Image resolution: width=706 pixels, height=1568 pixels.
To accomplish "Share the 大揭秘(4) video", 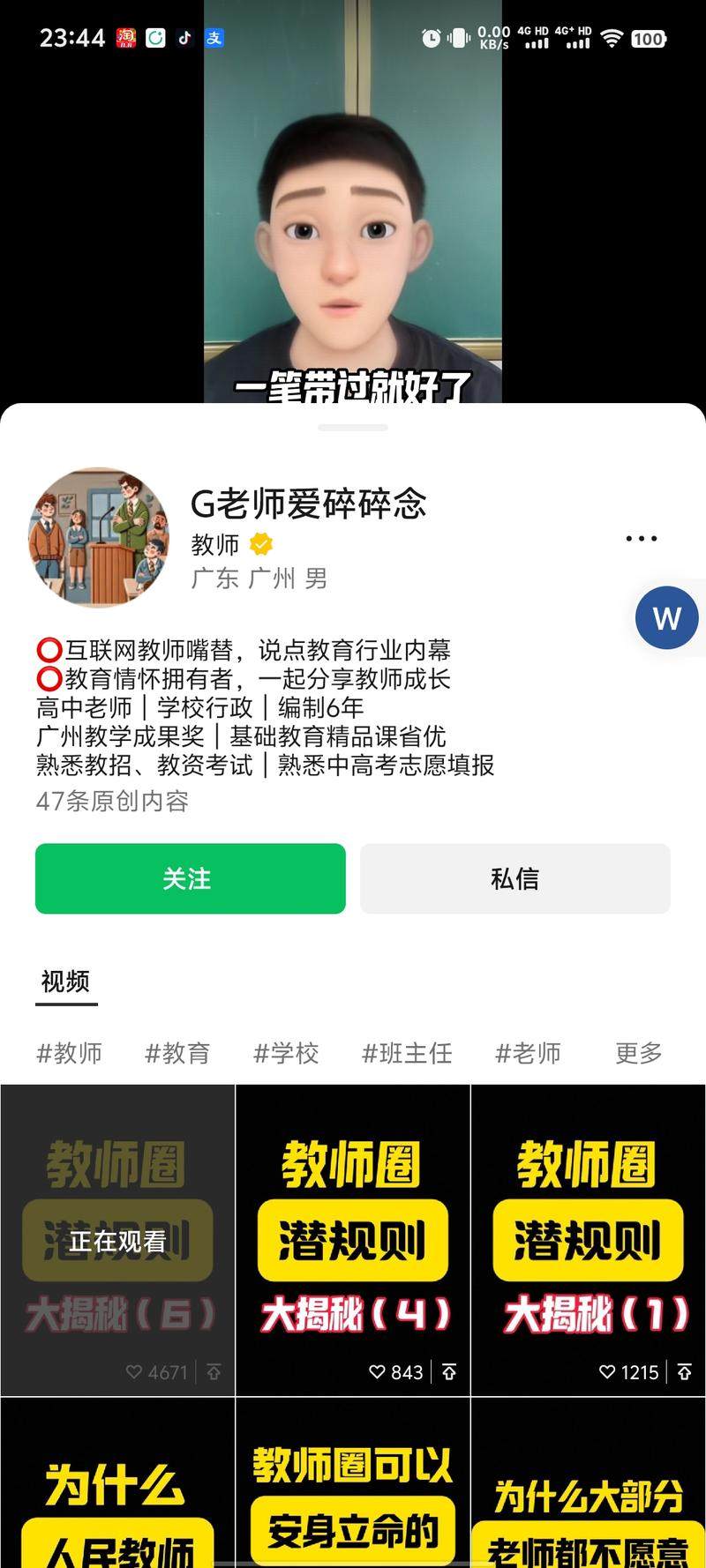I will pos(449,1372).
